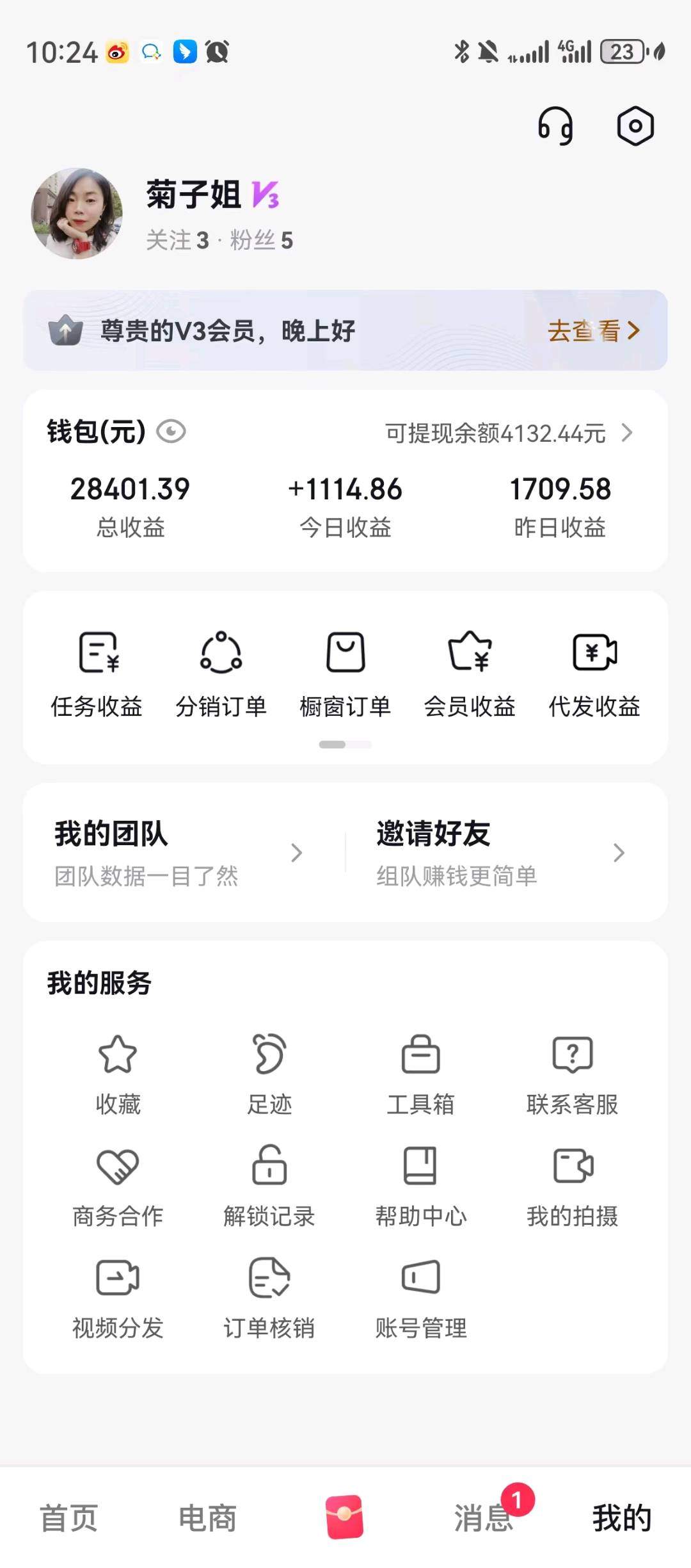
Task: Open 代发收益 earnings
Action: coord(594,674)
